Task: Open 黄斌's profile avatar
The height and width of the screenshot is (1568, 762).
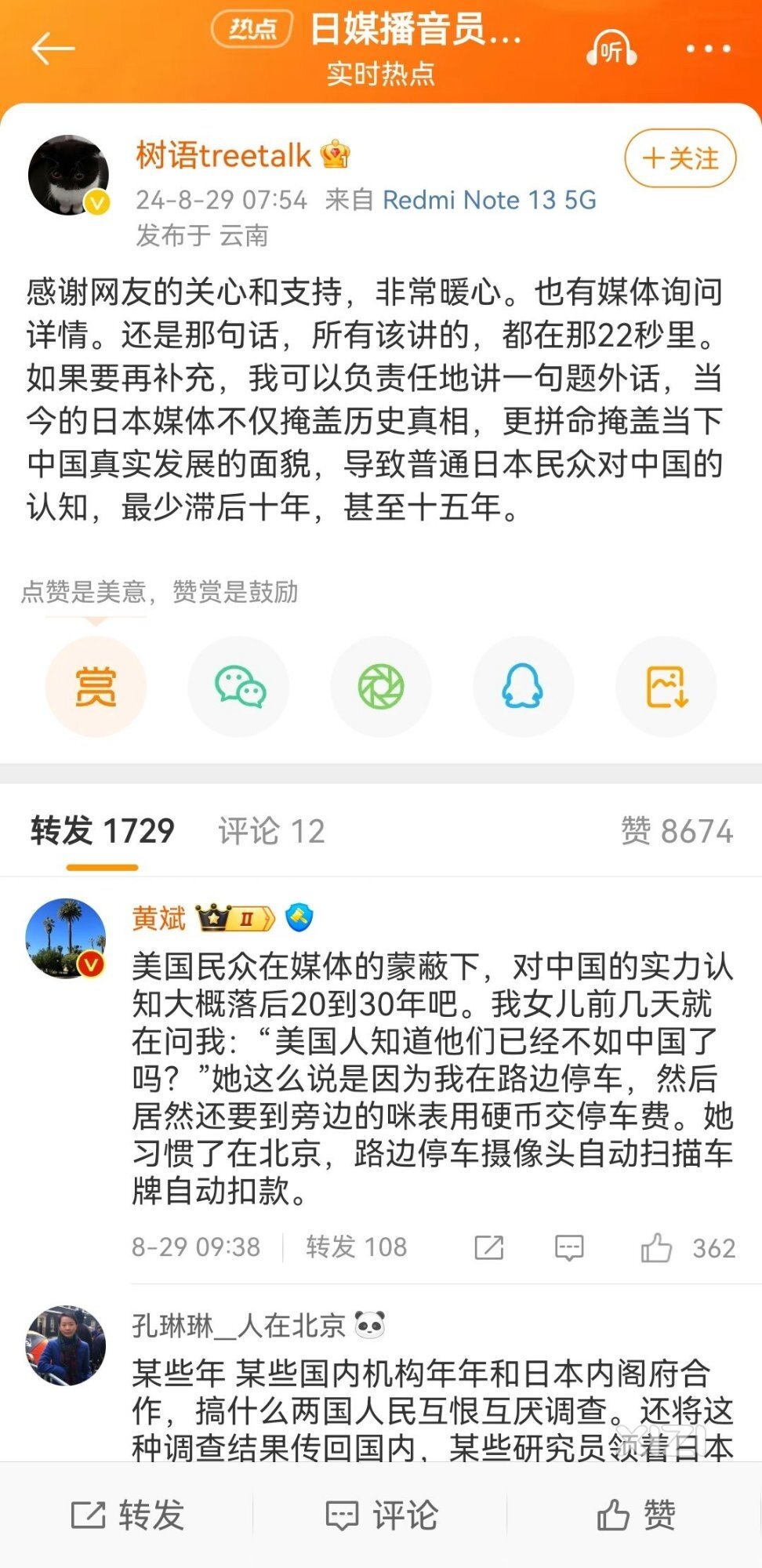Action: click(x=66, y=938)
